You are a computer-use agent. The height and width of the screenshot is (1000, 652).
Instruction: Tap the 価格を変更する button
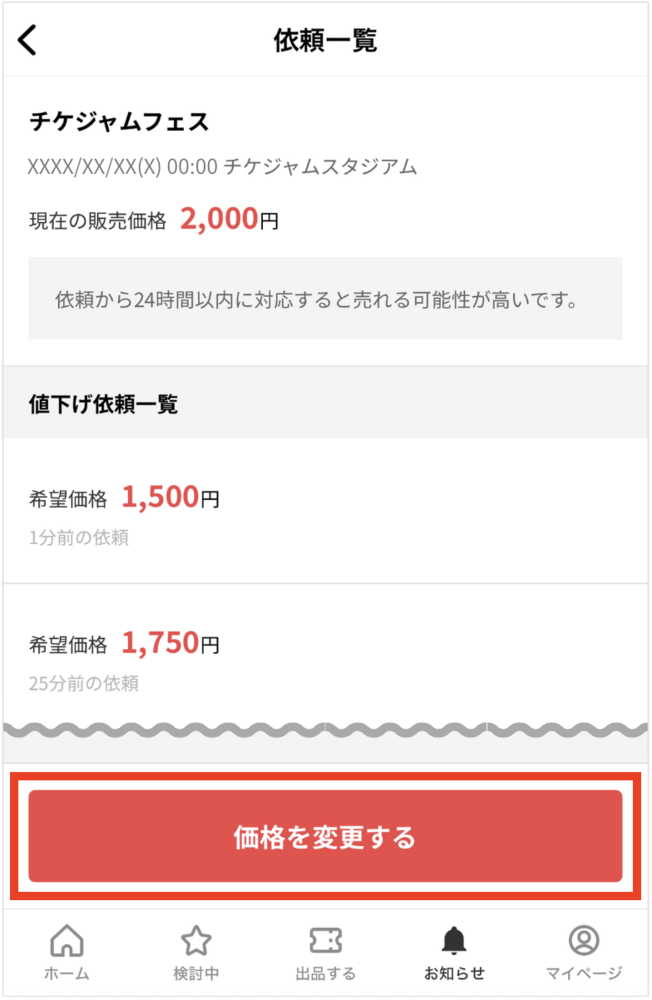pyautogui.click(x=325, y=837)
